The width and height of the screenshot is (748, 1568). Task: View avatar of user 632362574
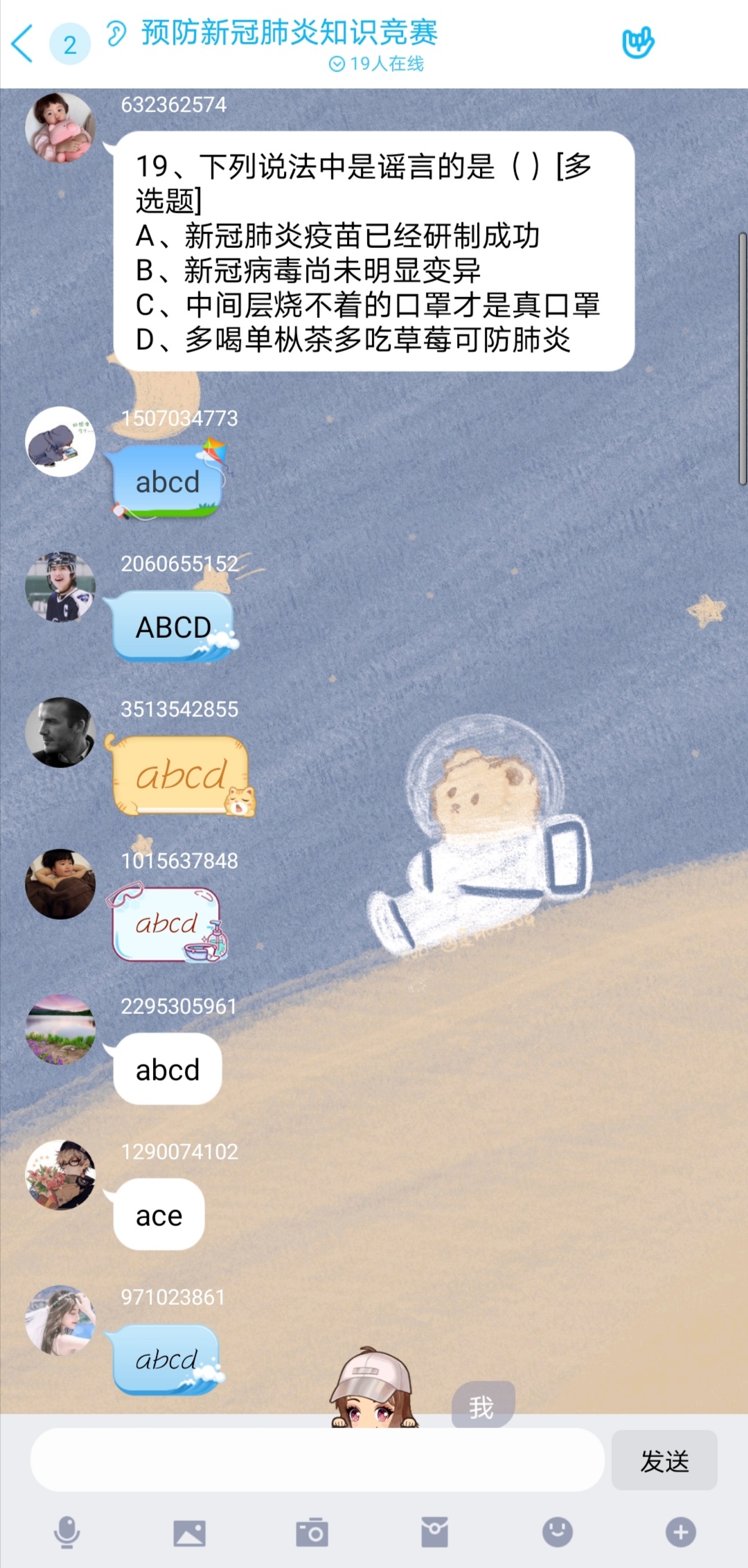tap(60, 127)
